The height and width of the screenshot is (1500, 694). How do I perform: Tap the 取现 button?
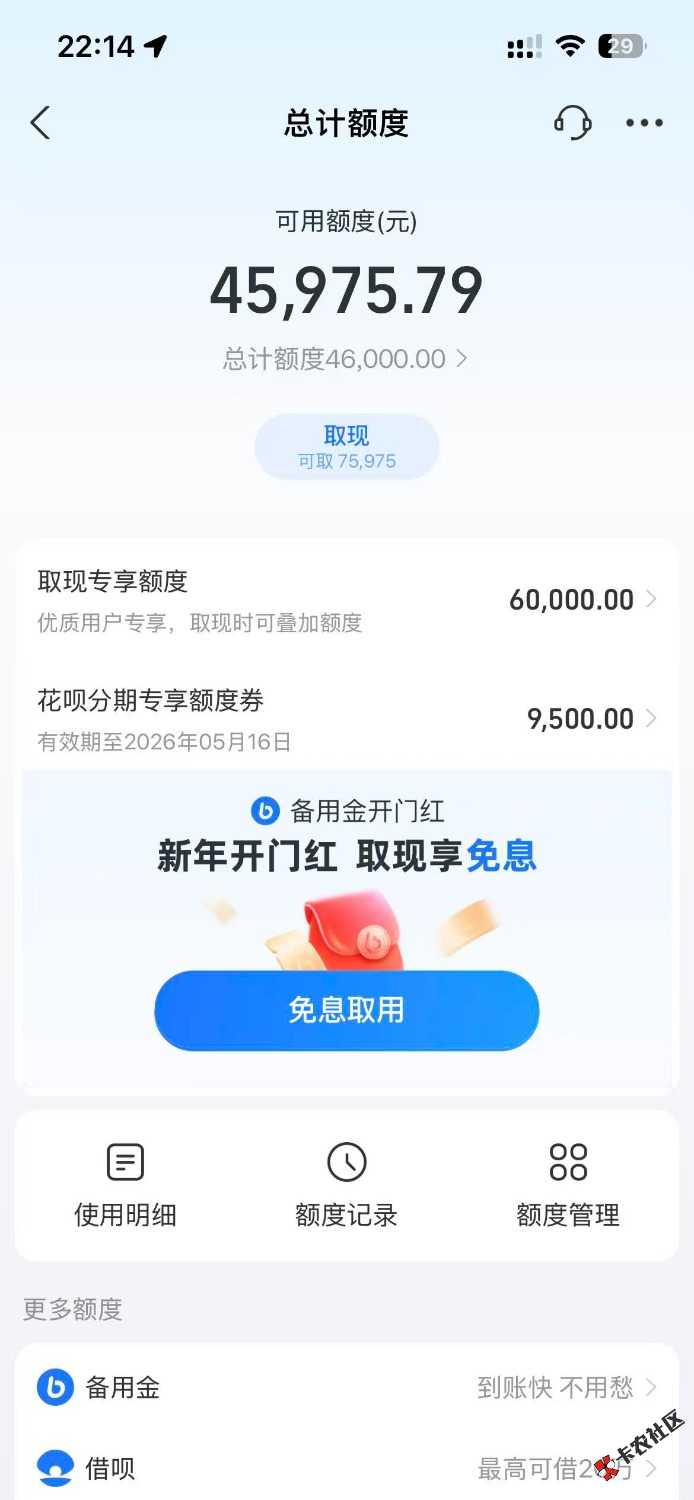point(347,447)
